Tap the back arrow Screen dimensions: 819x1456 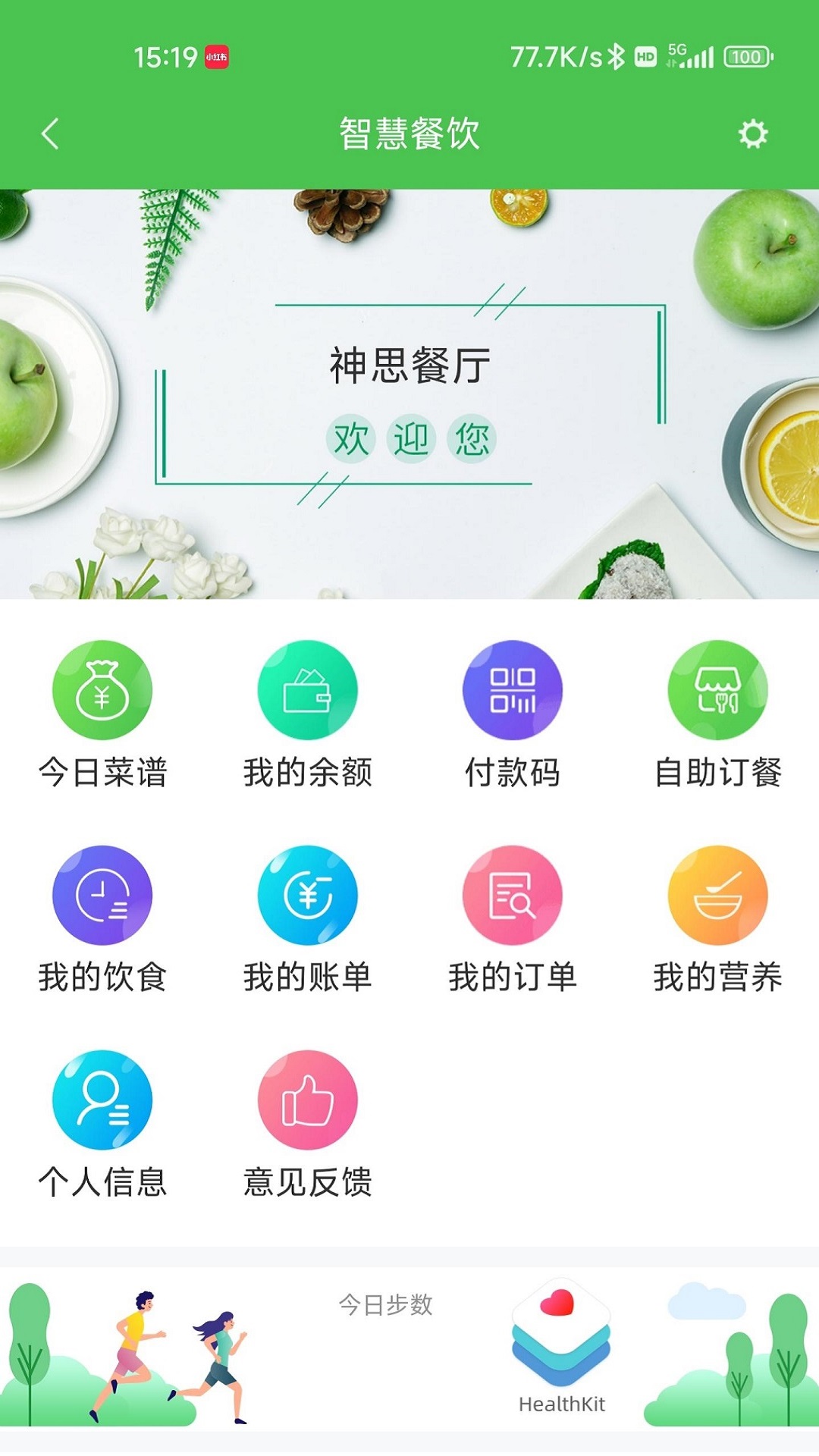click(49, 134)
